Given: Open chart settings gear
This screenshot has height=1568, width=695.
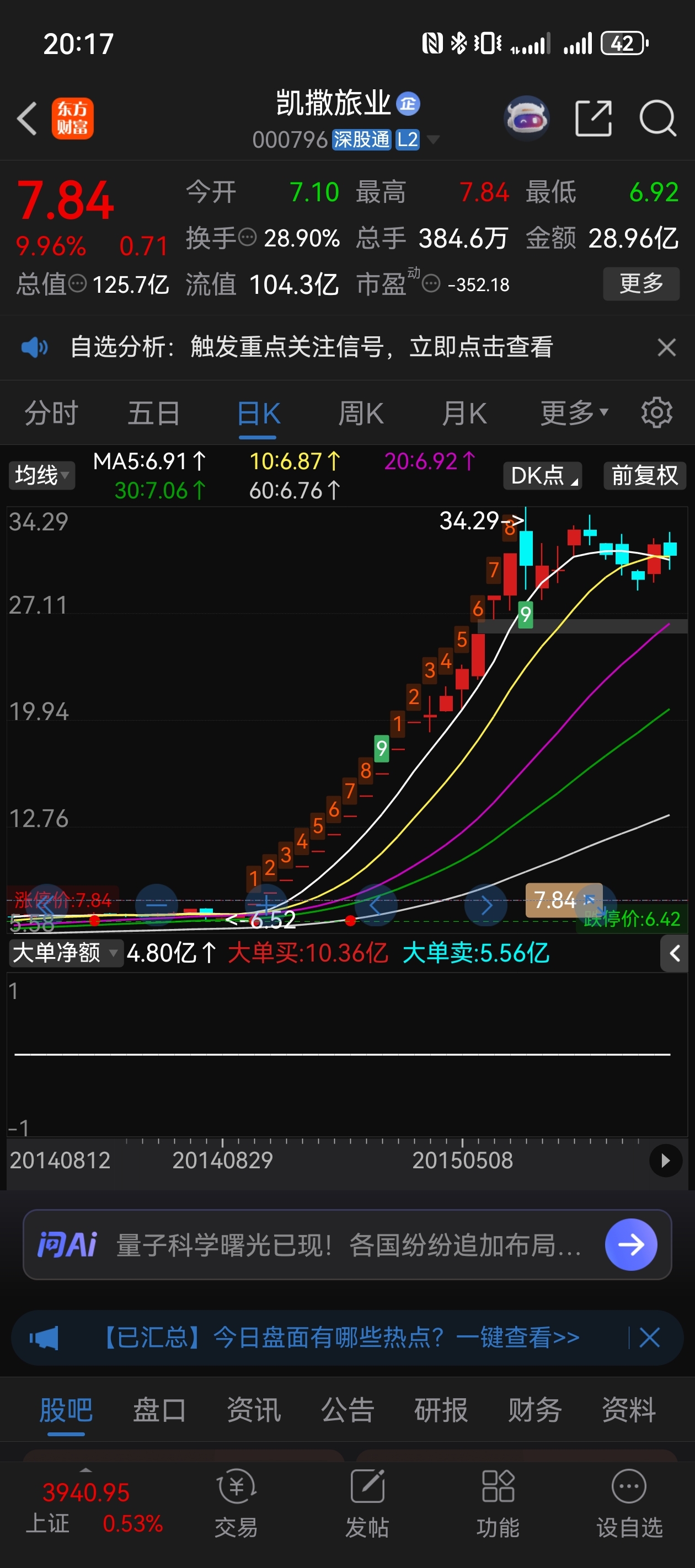Looking at the screenshot, I should point(656,414).
